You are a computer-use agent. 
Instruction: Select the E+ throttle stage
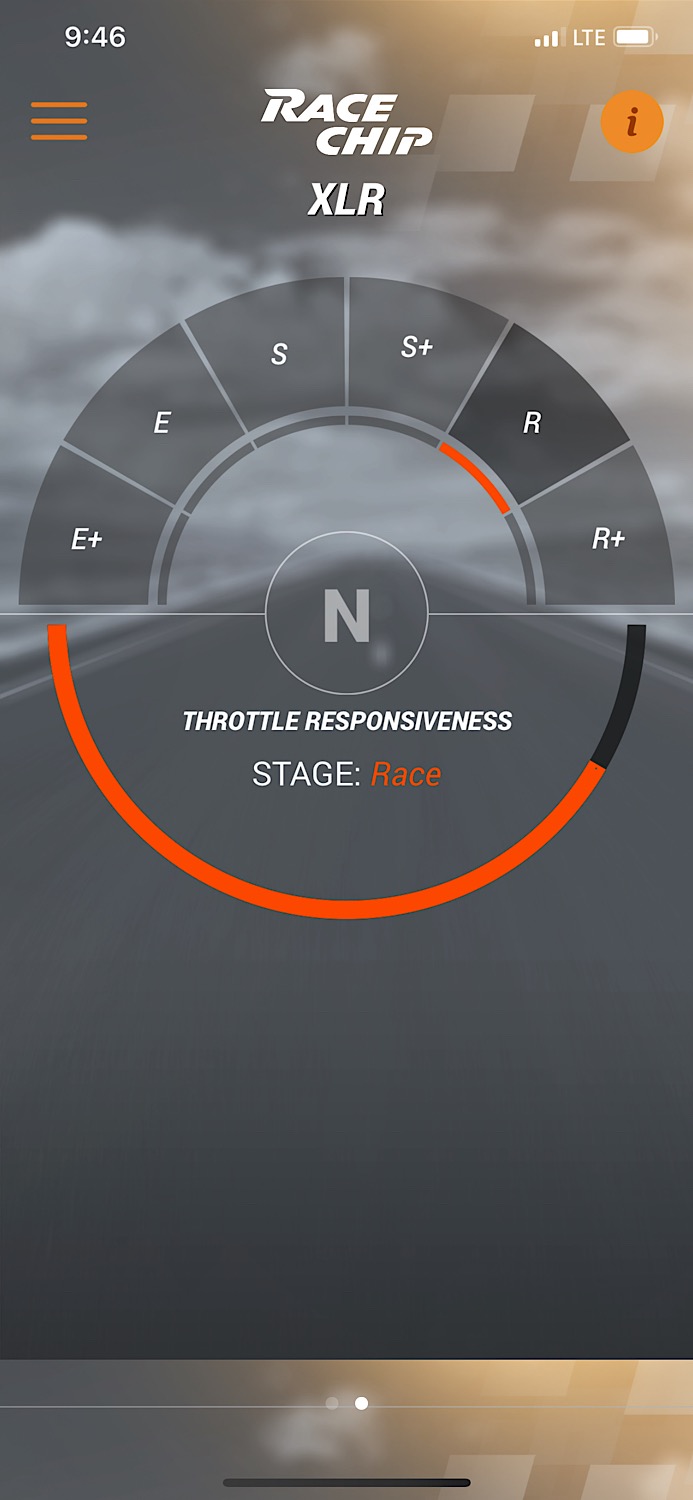pos(87,539)
